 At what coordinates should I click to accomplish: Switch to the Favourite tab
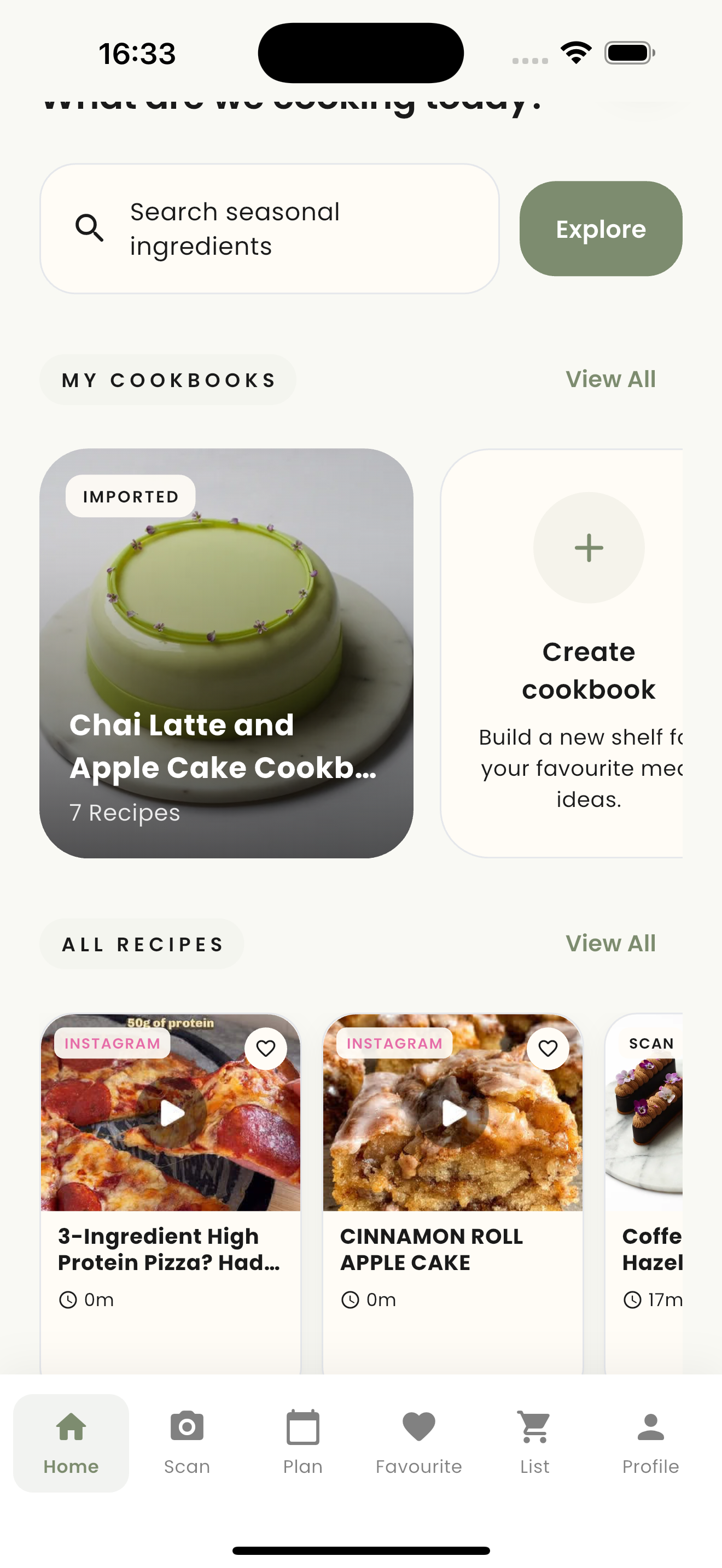coord(419,1443)
